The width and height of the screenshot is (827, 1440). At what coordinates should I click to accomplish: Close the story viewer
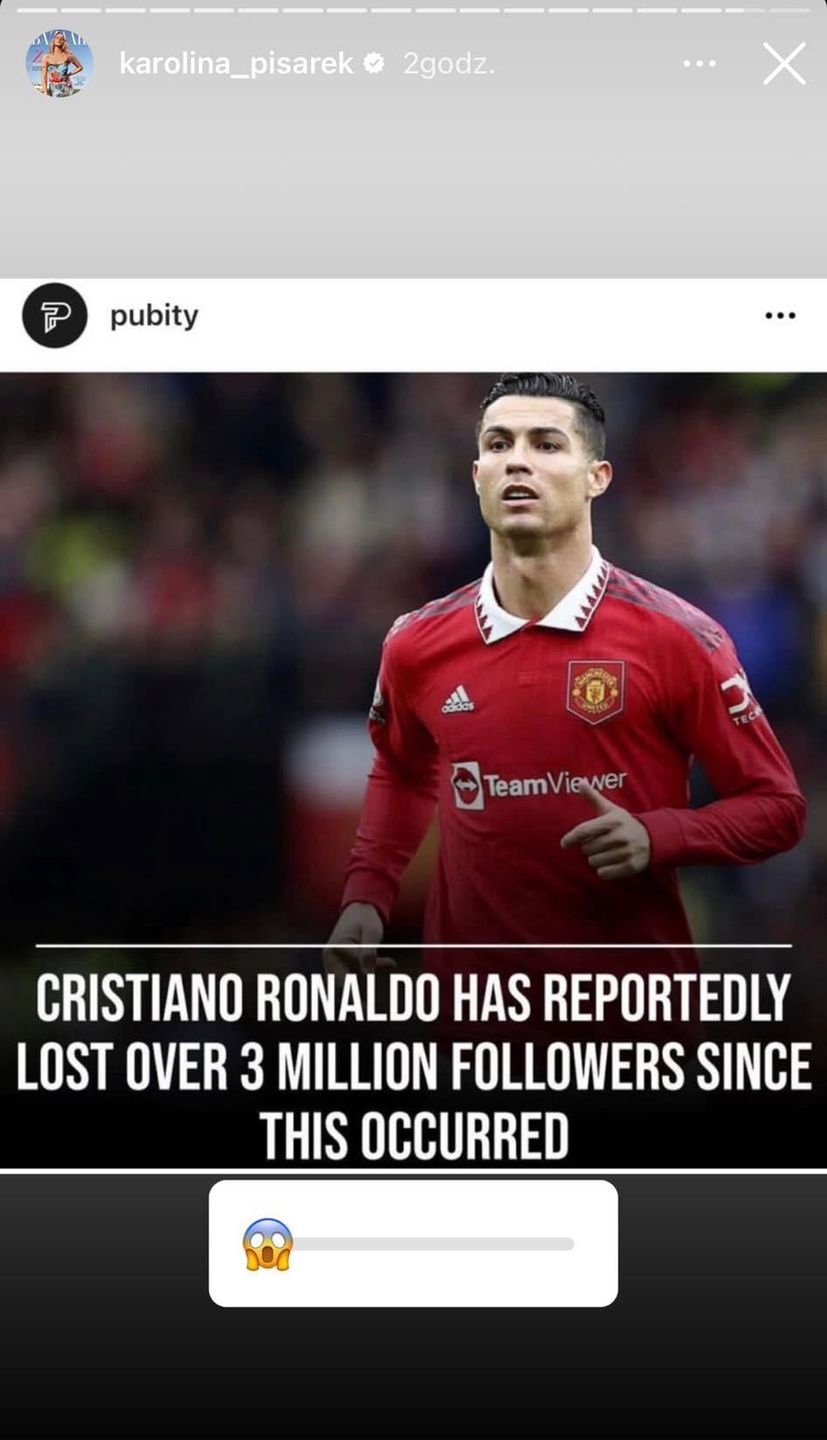784,64
